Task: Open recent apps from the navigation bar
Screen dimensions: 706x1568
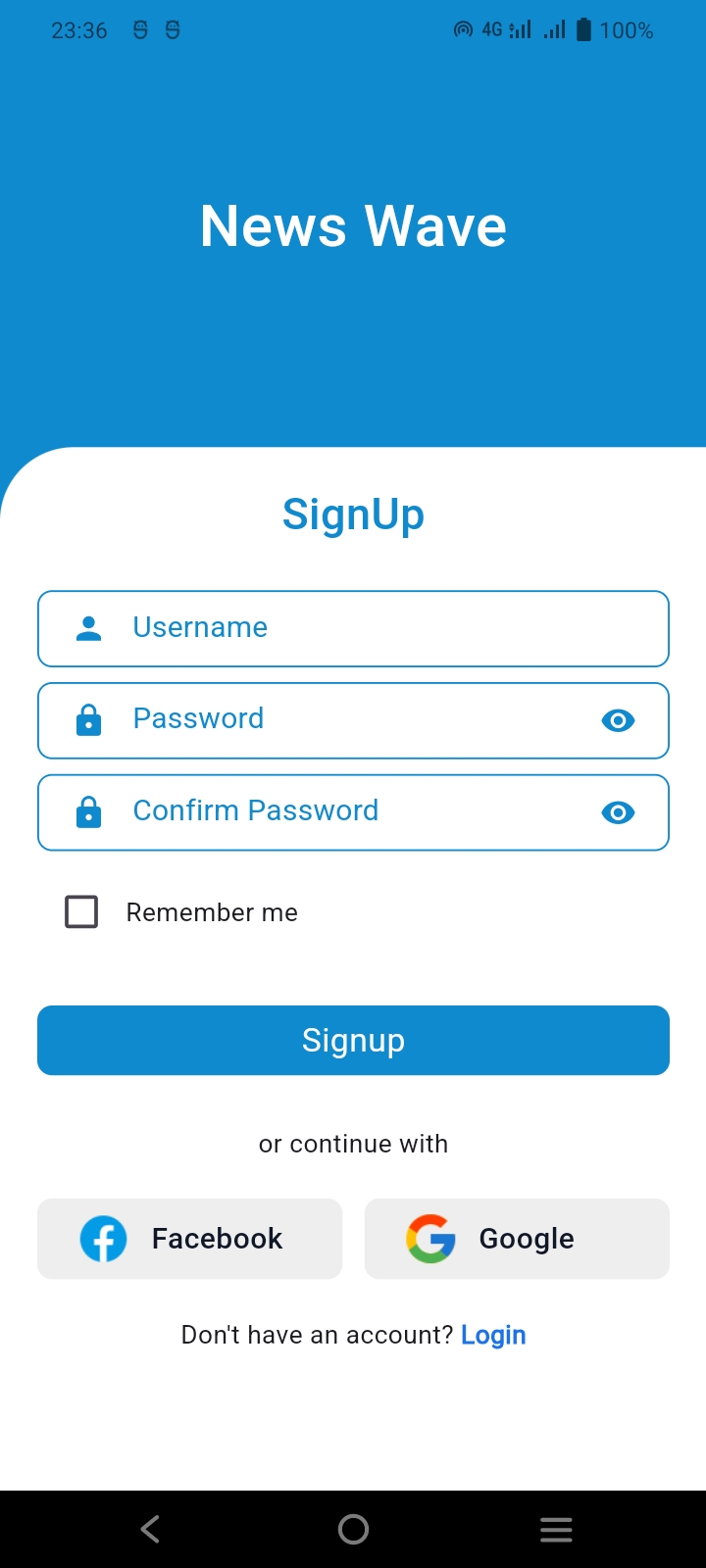Action: coord(556,1529)
